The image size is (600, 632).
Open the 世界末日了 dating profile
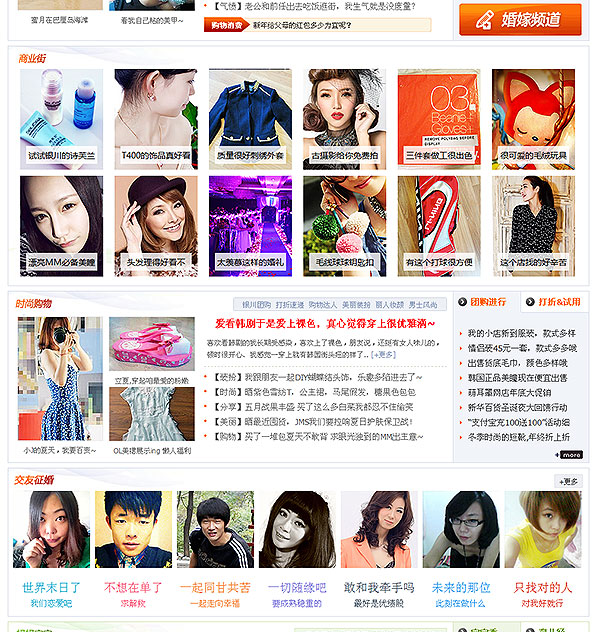click(51, 587)
